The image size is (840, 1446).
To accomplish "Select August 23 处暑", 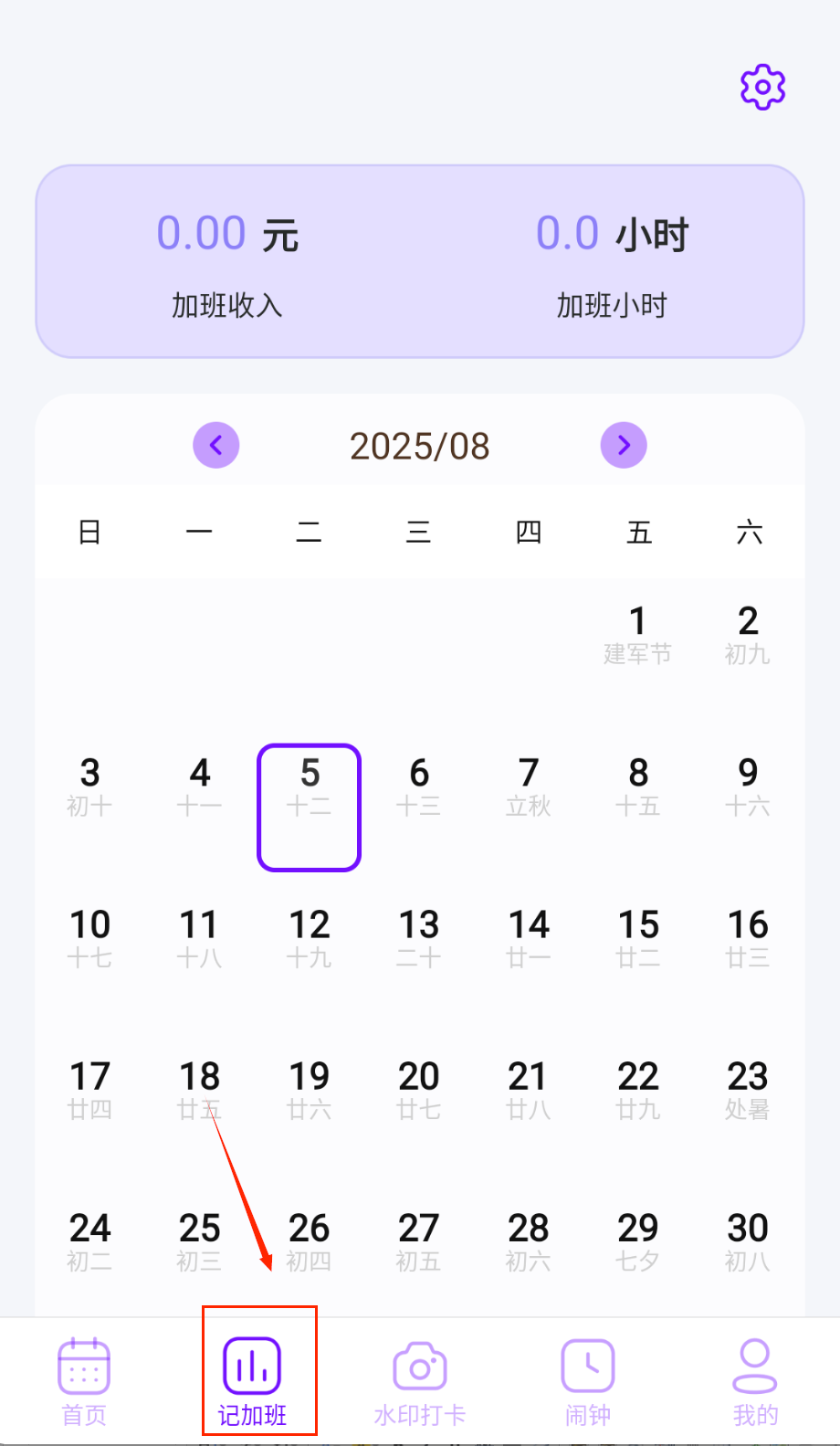I will click(x=748, y=1090).
